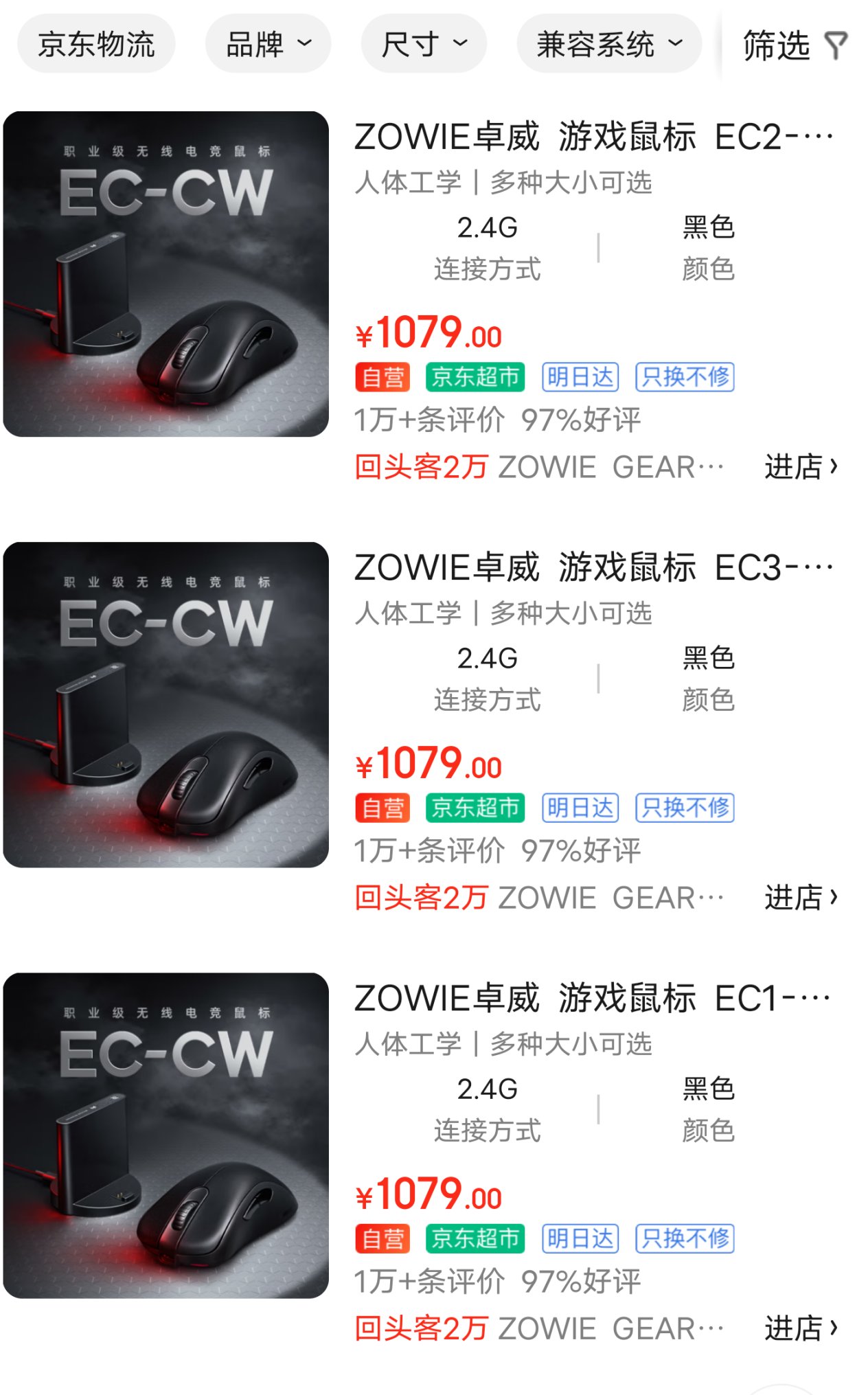868x1395 pixels.
Task: Open the ZOWIE卓威 游戏鼠标 EC3 listing title
Action: (593, 567)
